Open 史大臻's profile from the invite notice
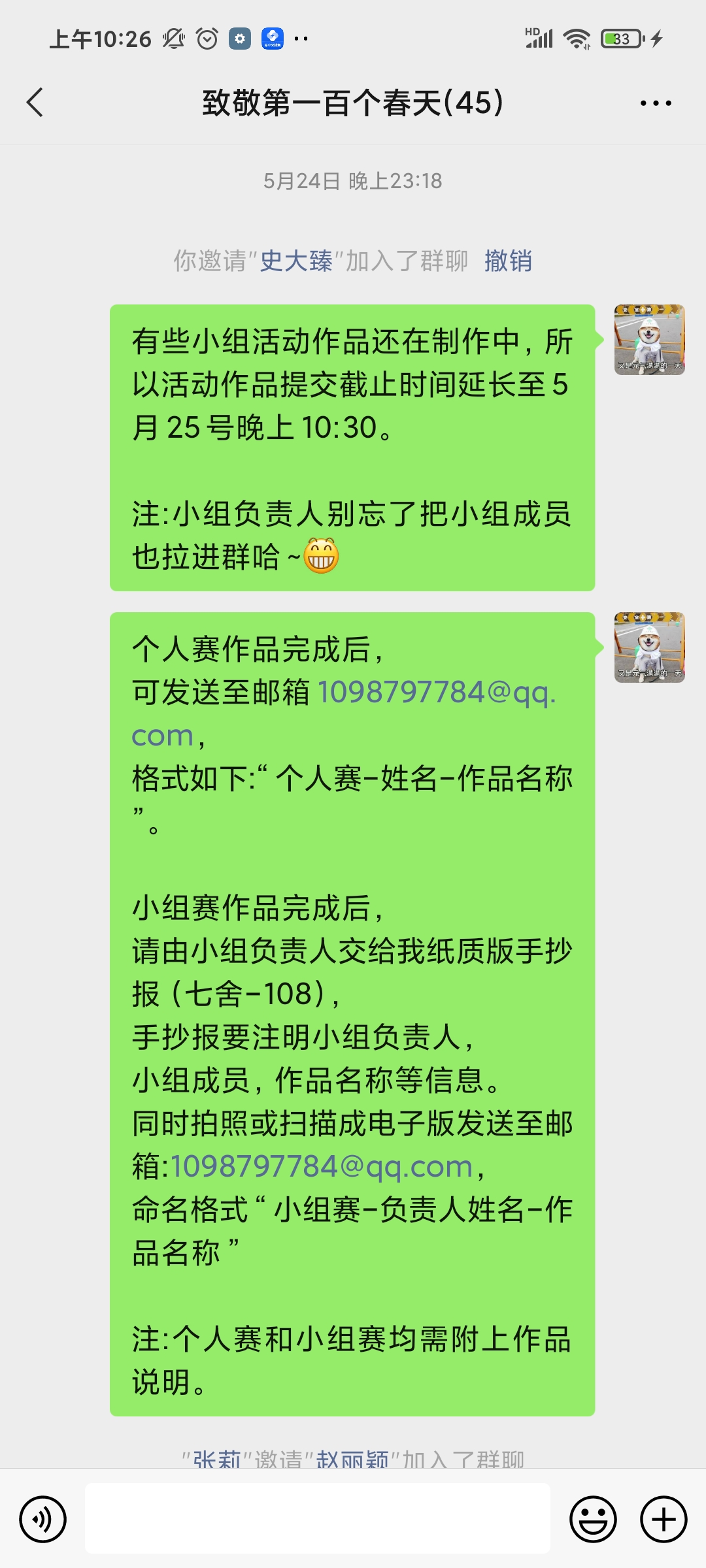This screenshot has width=706, height=1568. (296, 261)
